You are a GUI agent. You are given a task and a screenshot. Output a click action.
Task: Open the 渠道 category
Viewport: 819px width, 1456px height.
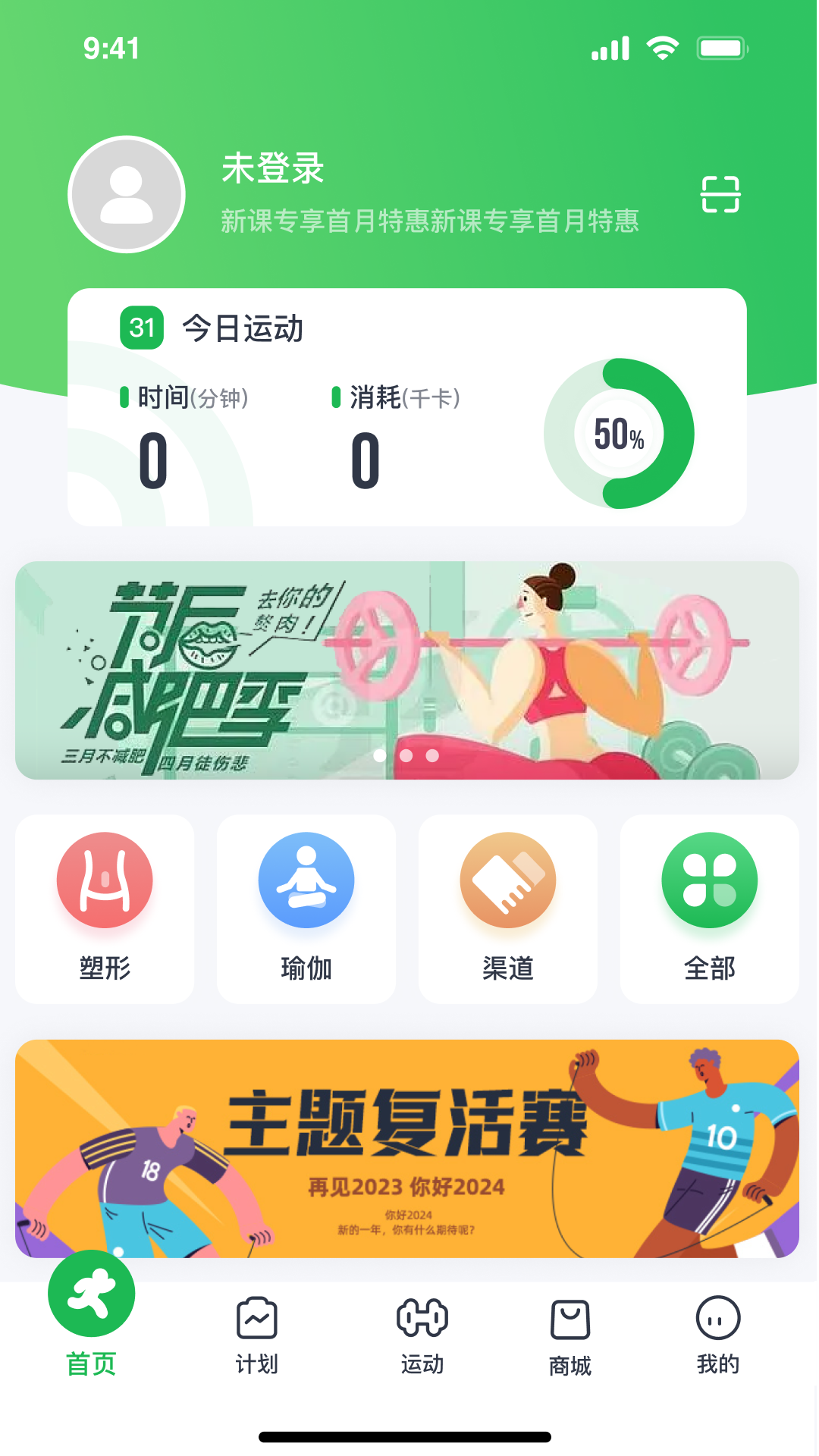click(508, 908)
